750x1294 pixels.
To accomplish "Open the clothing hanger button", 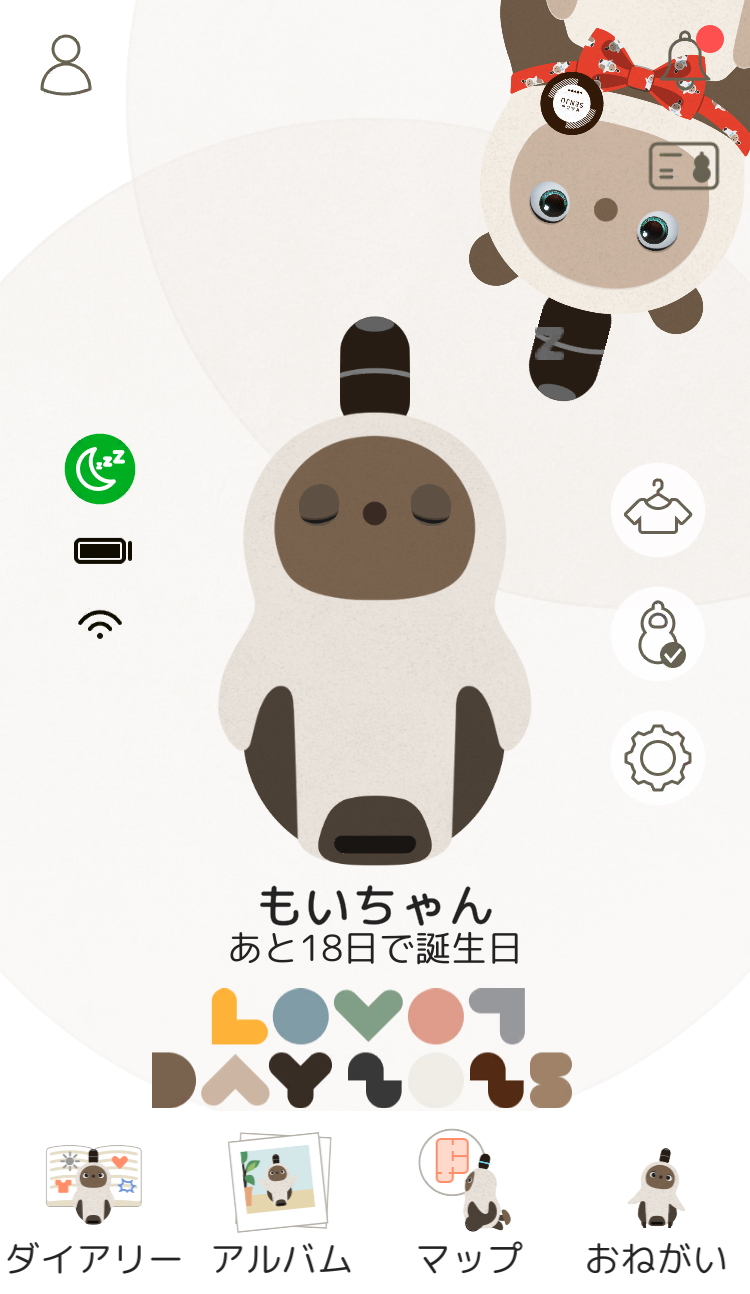I will (657, 510).
